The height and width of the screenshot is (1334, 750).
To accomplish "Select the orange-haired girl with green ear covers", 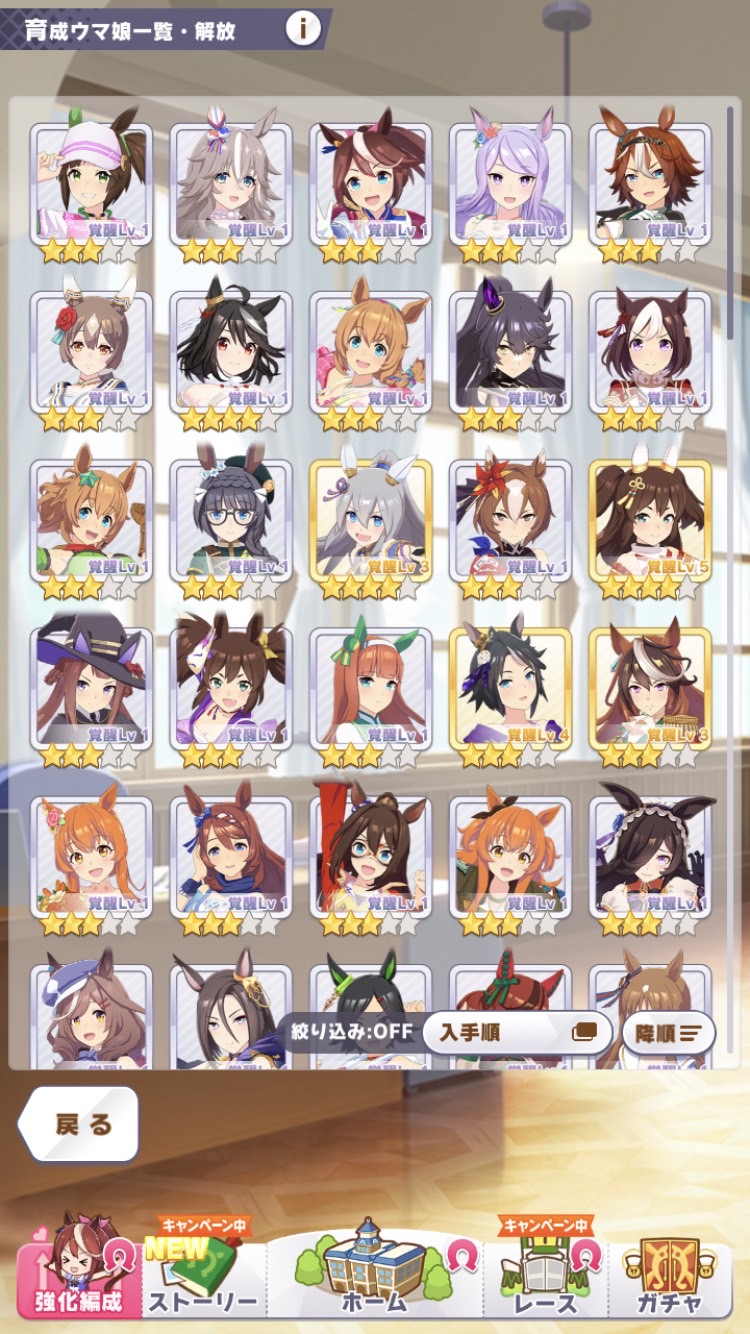I will (371, 695).
